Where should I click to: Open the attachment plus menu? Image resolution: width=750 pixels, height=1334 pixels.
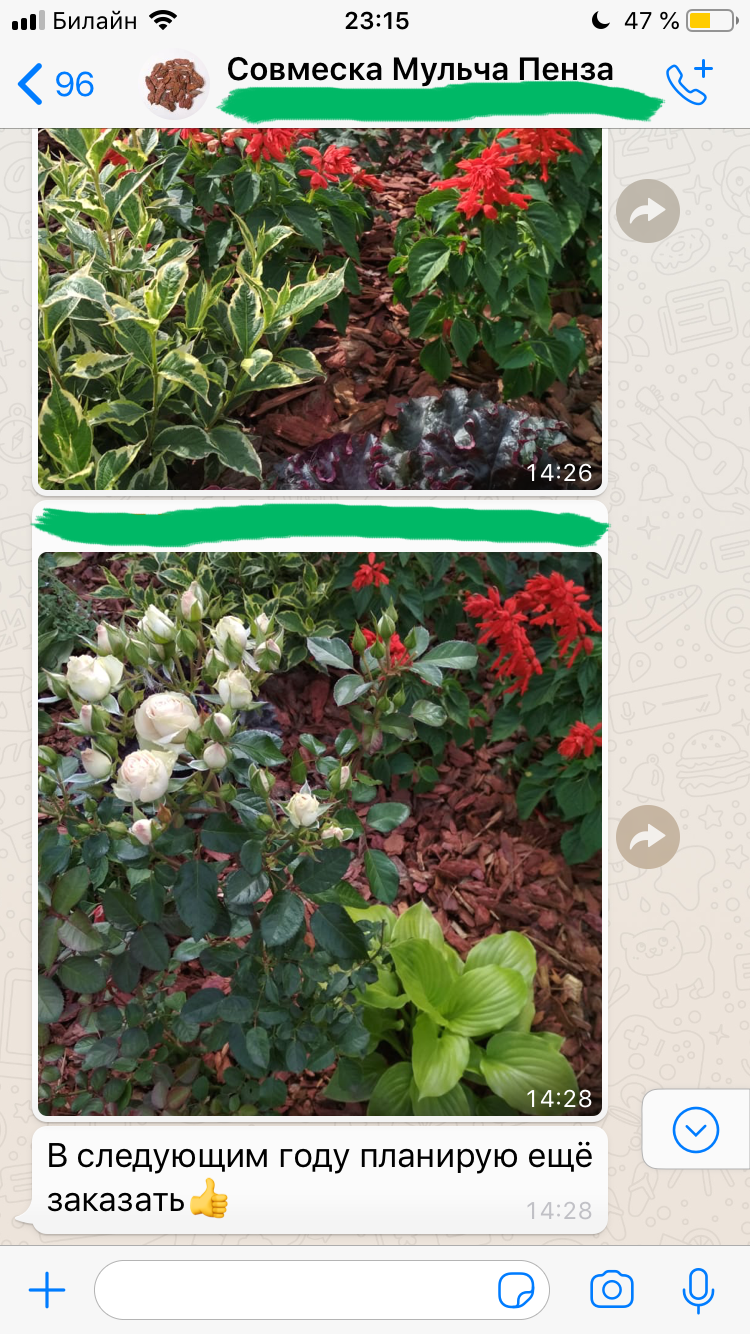click(47, 1290)
